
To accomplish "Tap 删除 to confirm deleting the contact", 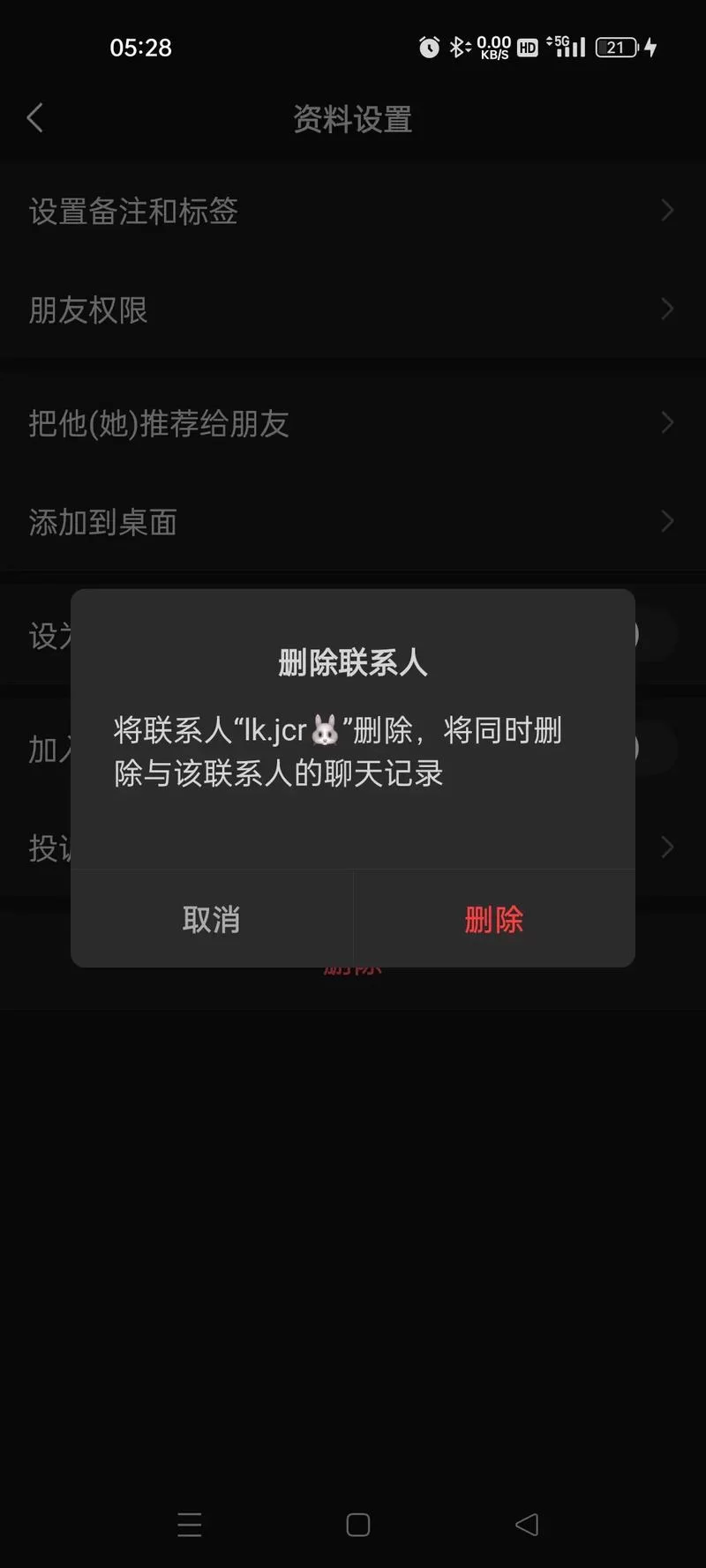I will pos(493,919).
